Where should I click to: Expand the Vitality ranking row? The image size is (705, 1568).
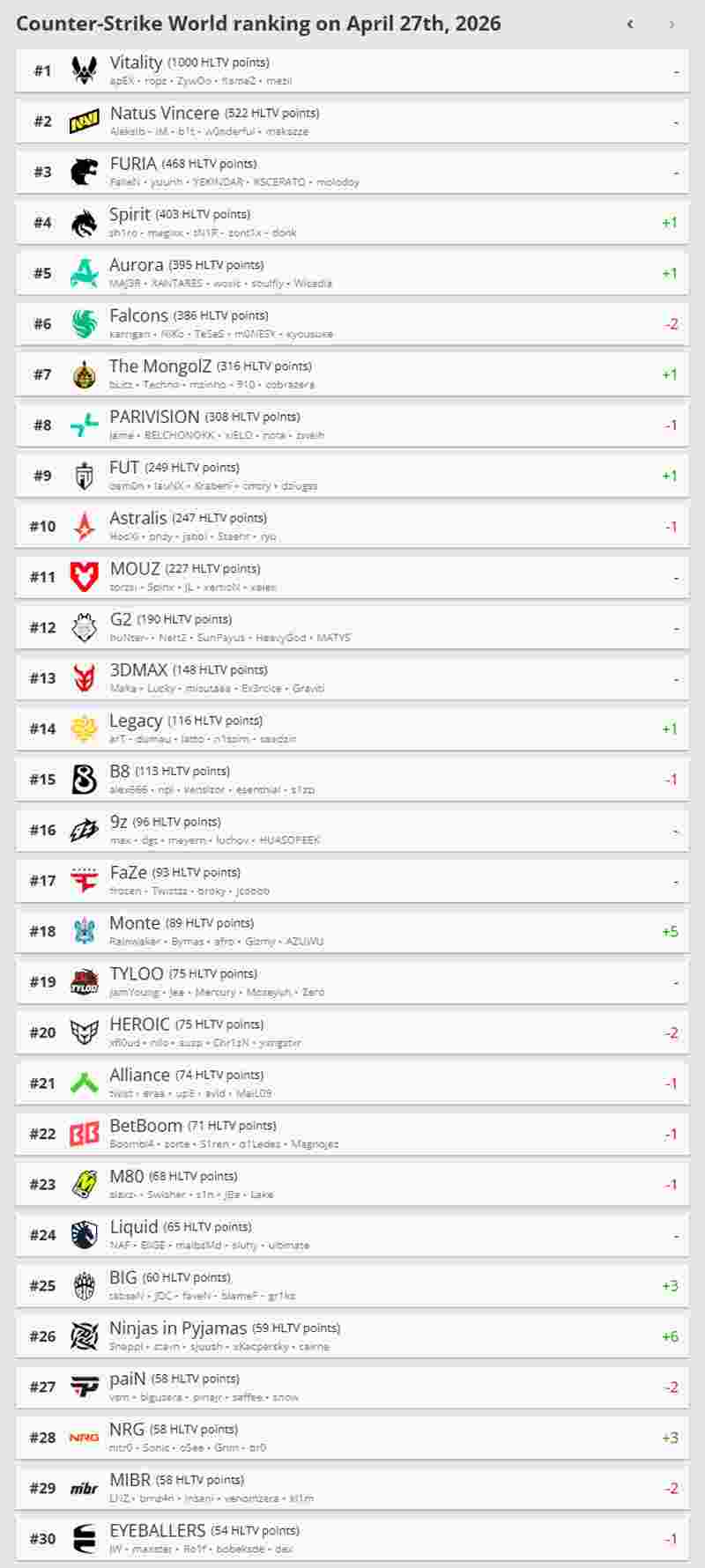click(352, 70)
